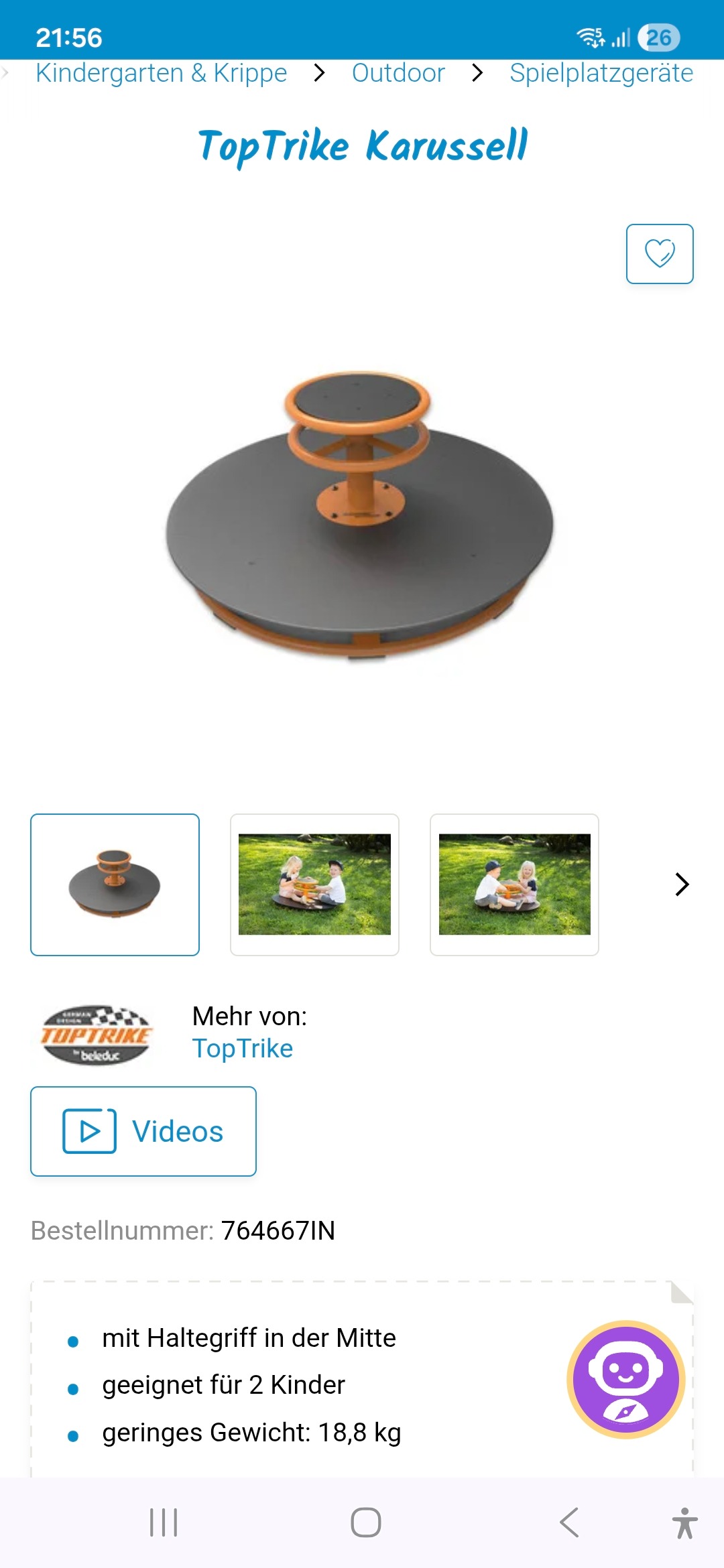Go back using the system back button
The image size is (724, 1568).
(x=569, y=1522)
